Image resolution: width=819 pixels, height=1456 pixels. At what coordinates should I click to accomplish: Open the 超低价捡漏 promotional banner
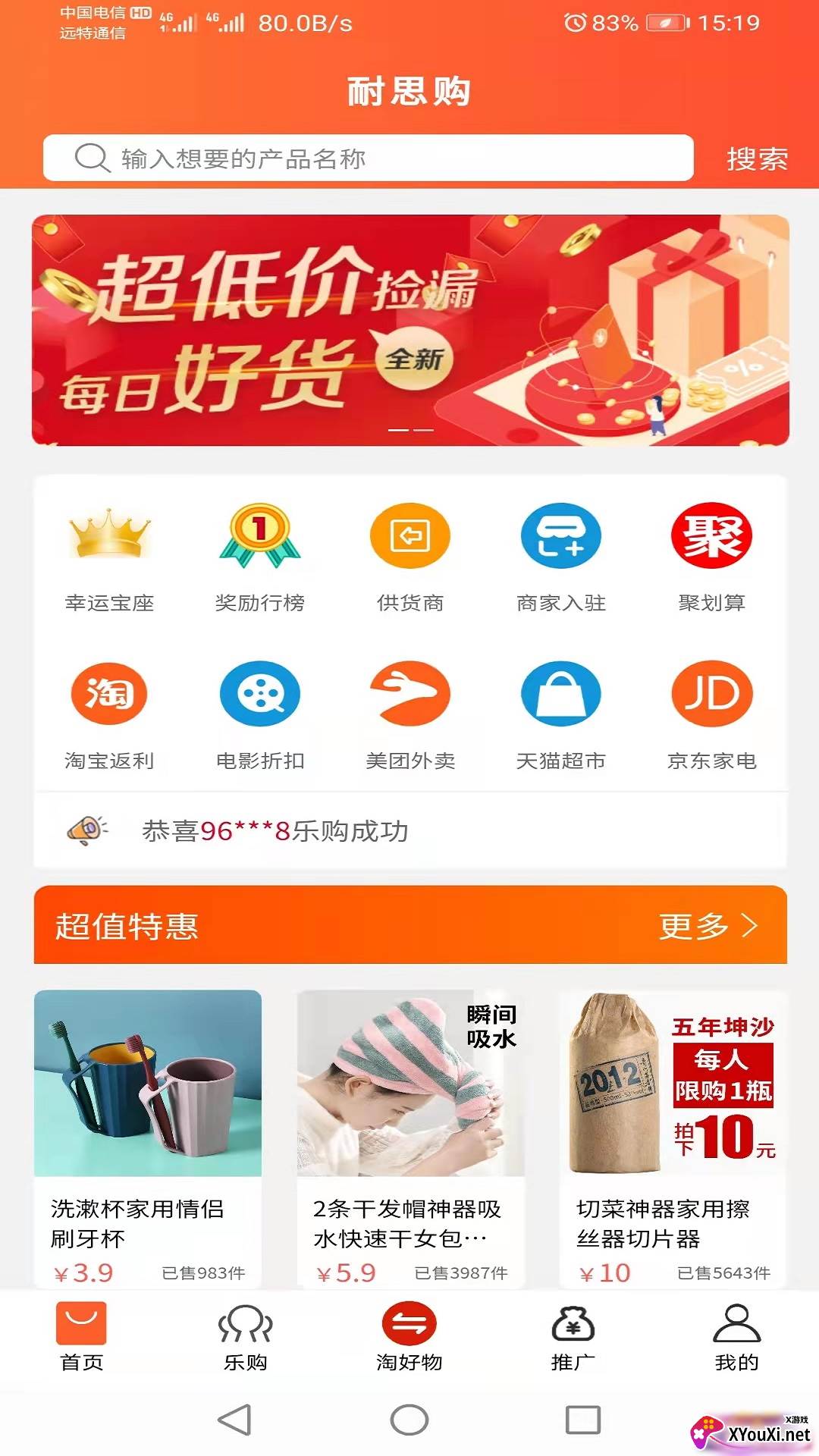[x=410, y=330]
